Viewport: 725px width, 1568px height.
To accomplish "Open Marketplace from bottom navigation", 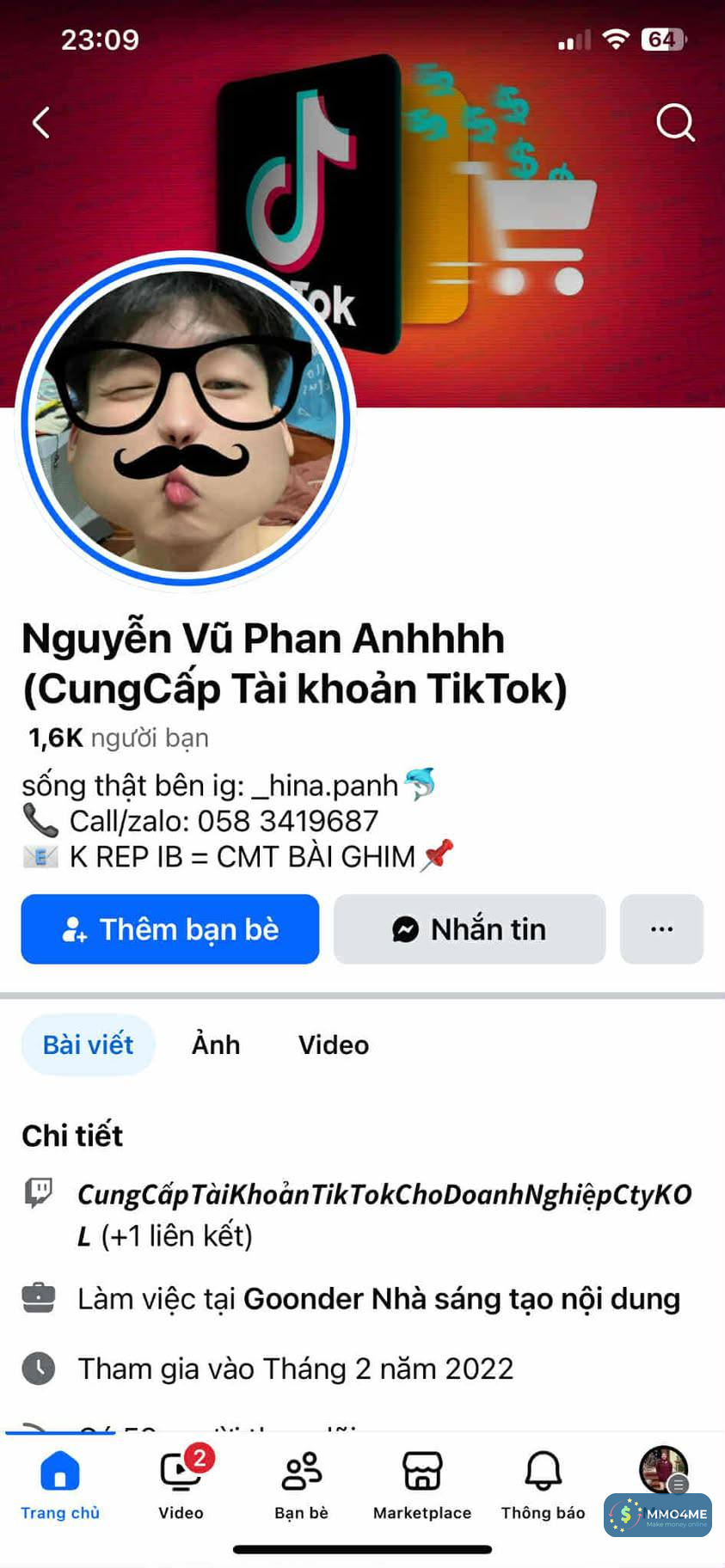I will coord(422,1485).
